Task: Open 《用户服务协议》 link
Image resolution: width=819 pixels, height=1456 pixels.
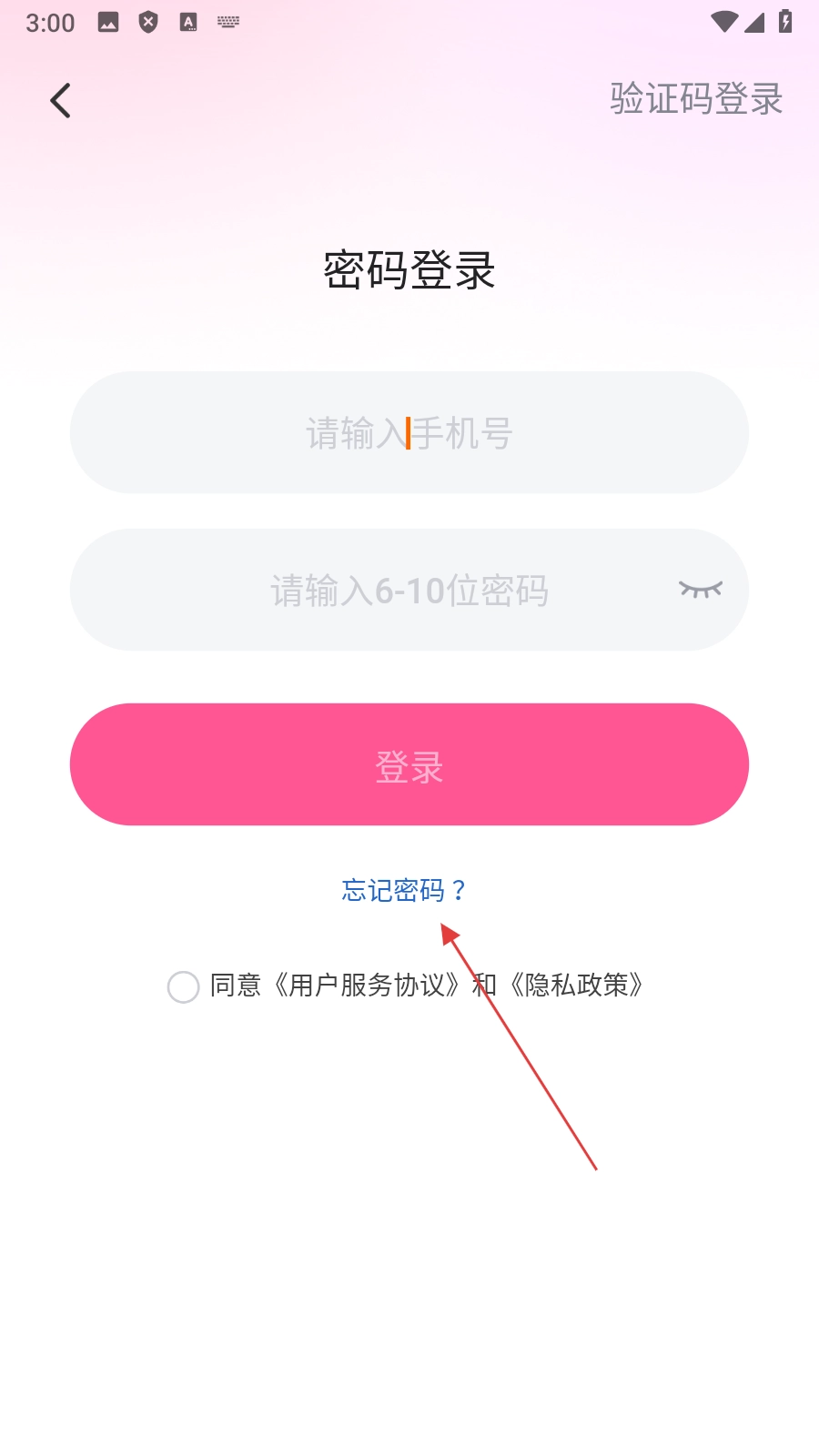Action: 367,986
